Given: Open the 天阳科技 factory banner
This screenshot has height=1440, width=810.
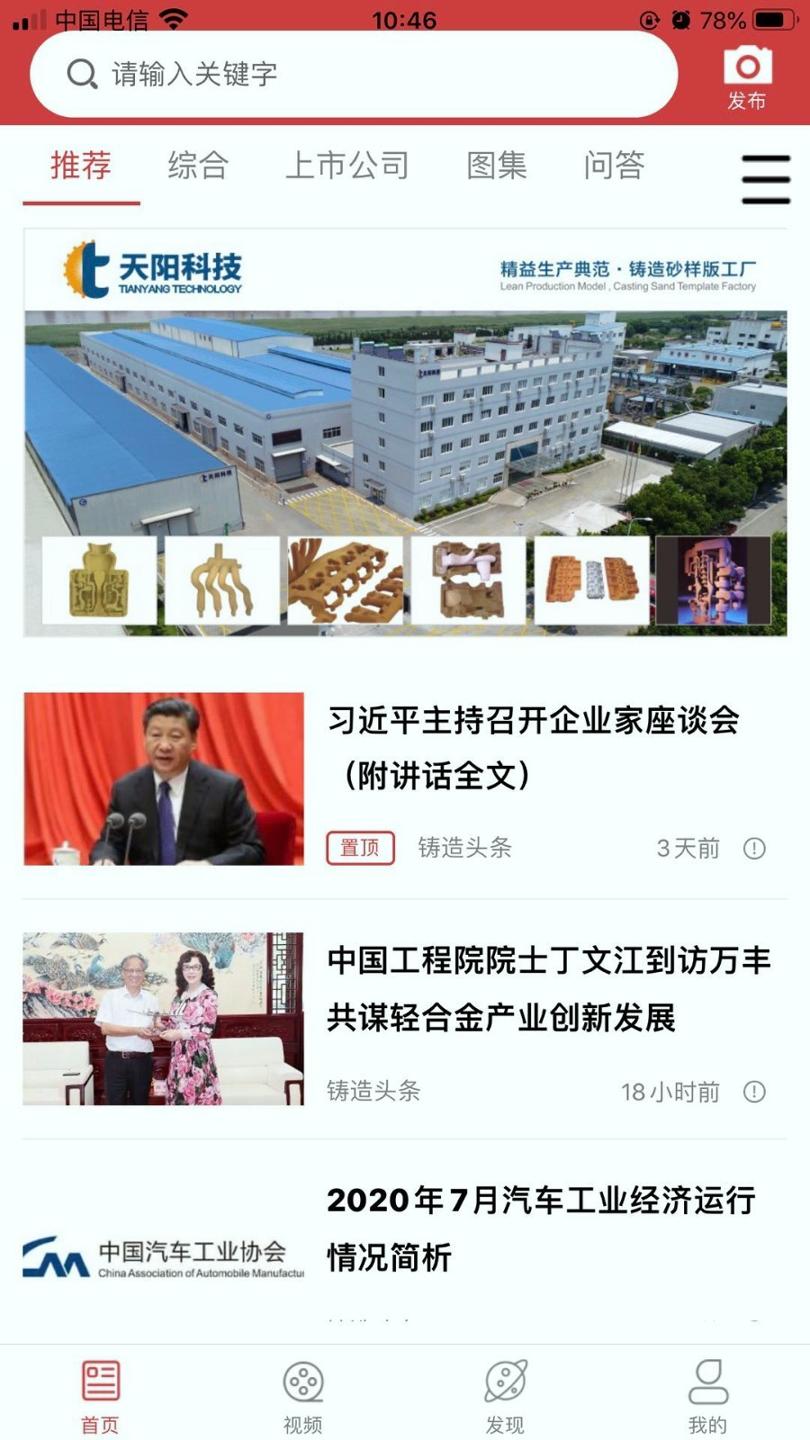Looking at the screenshot, I should [405, 432].
